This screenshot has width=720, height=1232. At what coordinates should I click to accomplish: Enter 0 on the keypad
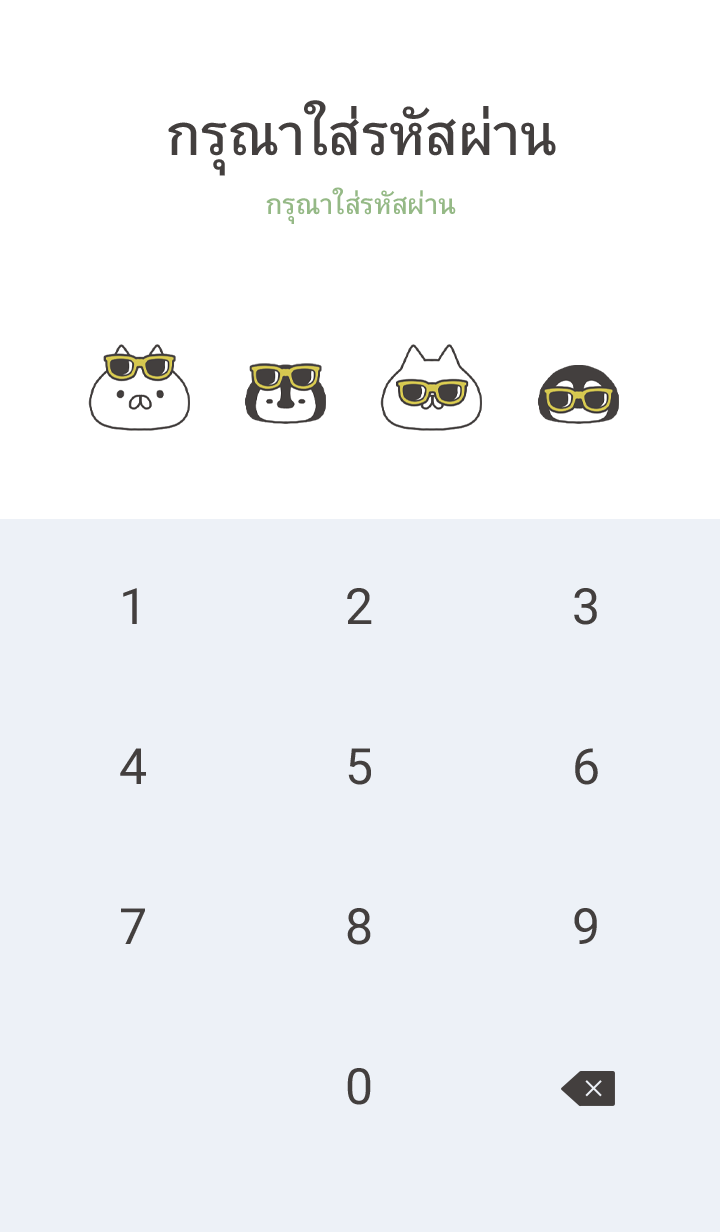pos(359,1087)
